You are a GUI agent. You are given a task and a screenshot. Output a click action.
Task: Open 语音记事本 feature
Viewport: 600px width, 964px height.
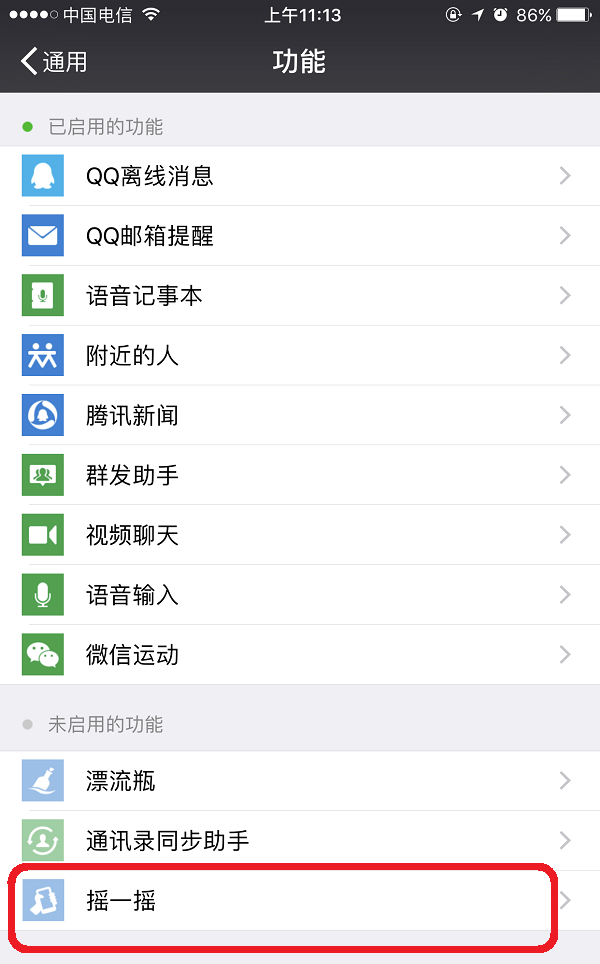[300, 295]
